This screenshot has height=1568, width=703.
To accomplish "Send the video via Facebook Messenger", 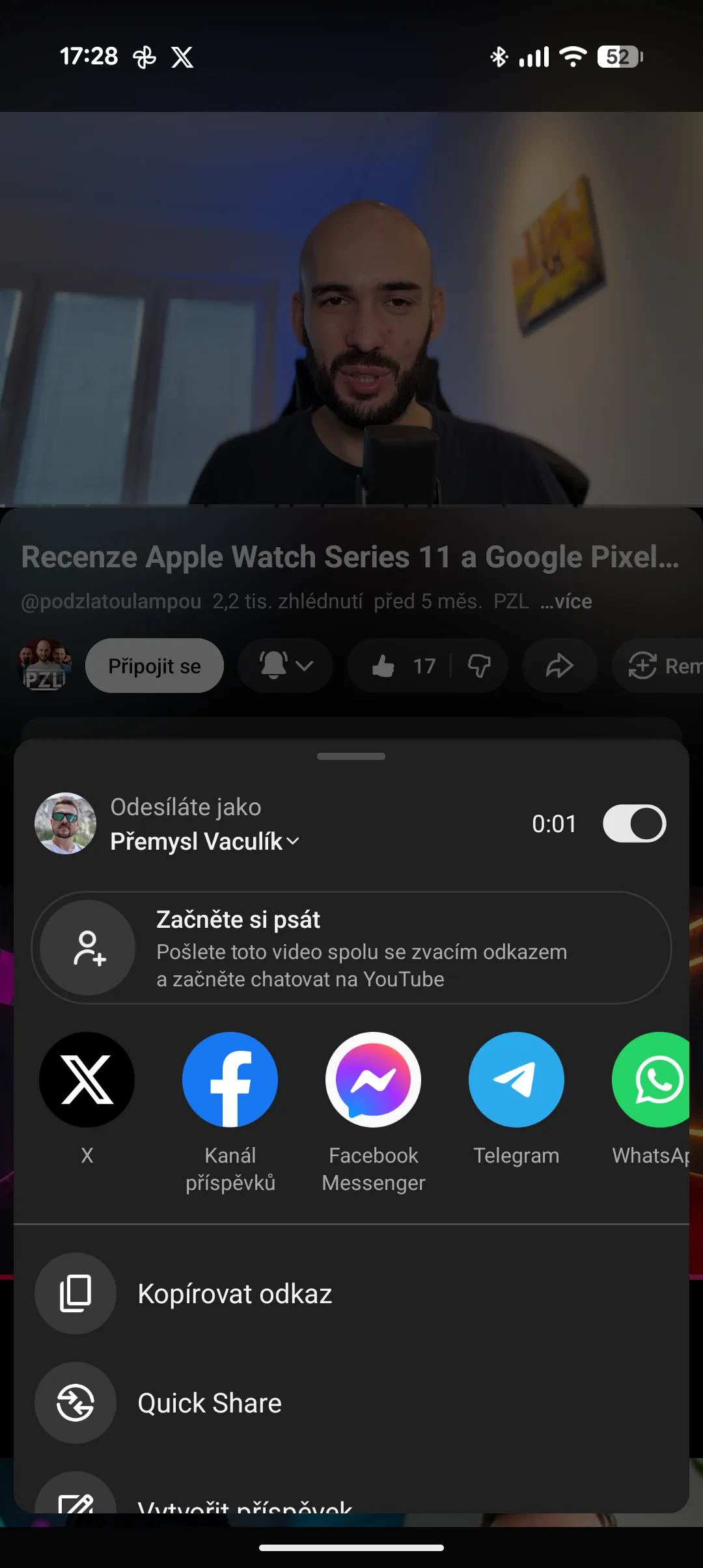I will (x=373, y=1080).
